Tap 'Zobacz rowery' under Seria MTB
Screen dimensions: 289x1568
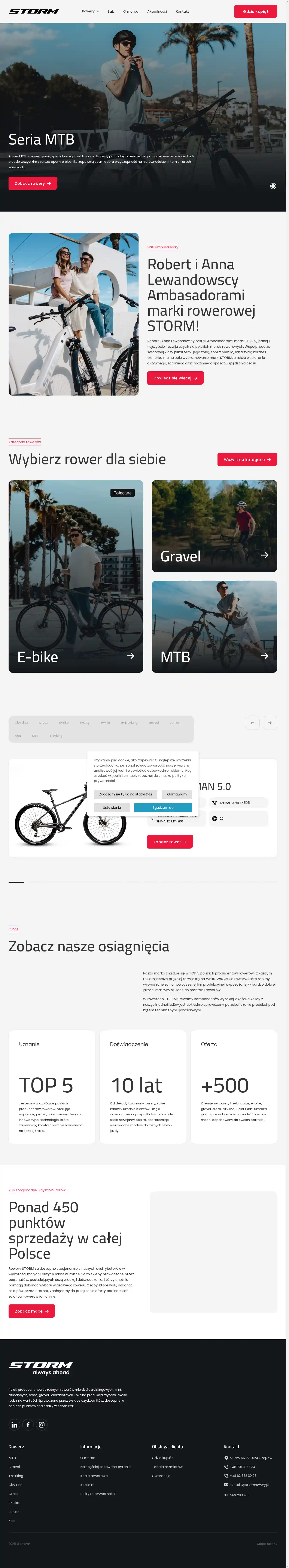click(x=33, y=183)
